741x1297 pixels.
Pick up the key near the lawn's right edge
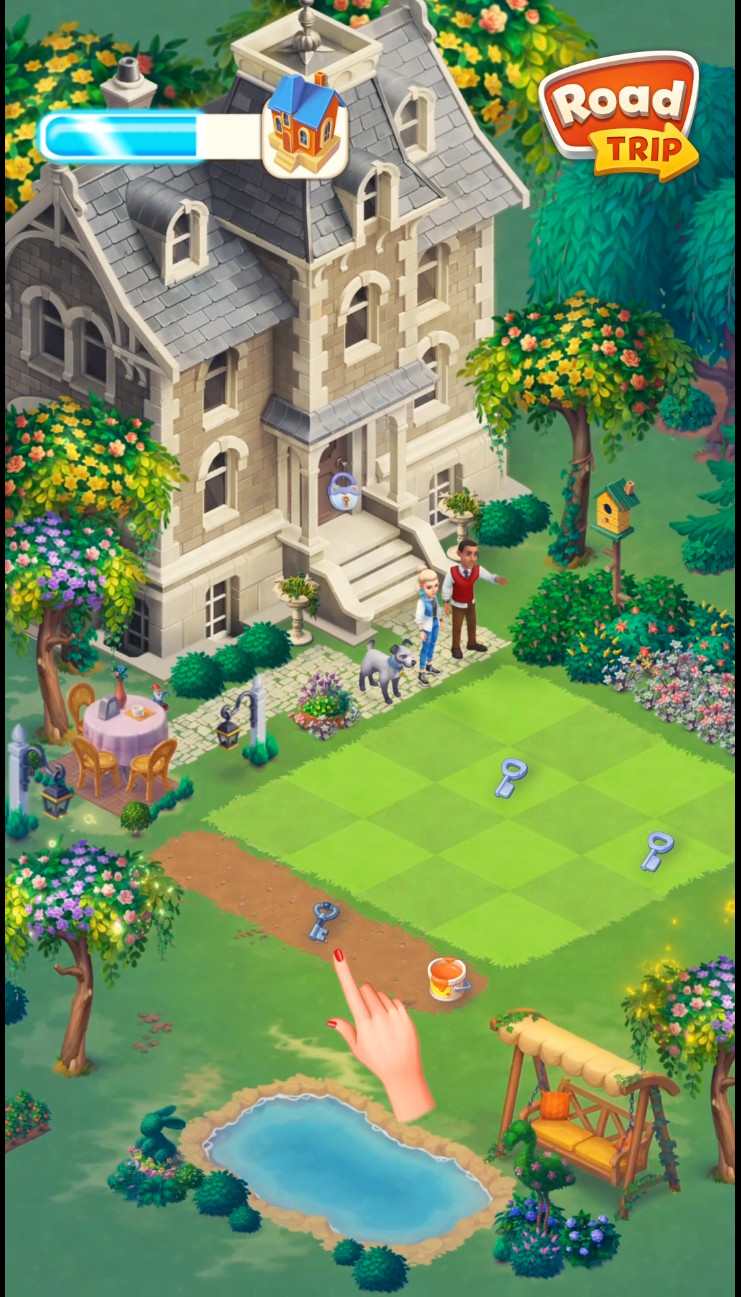point(656,851)
